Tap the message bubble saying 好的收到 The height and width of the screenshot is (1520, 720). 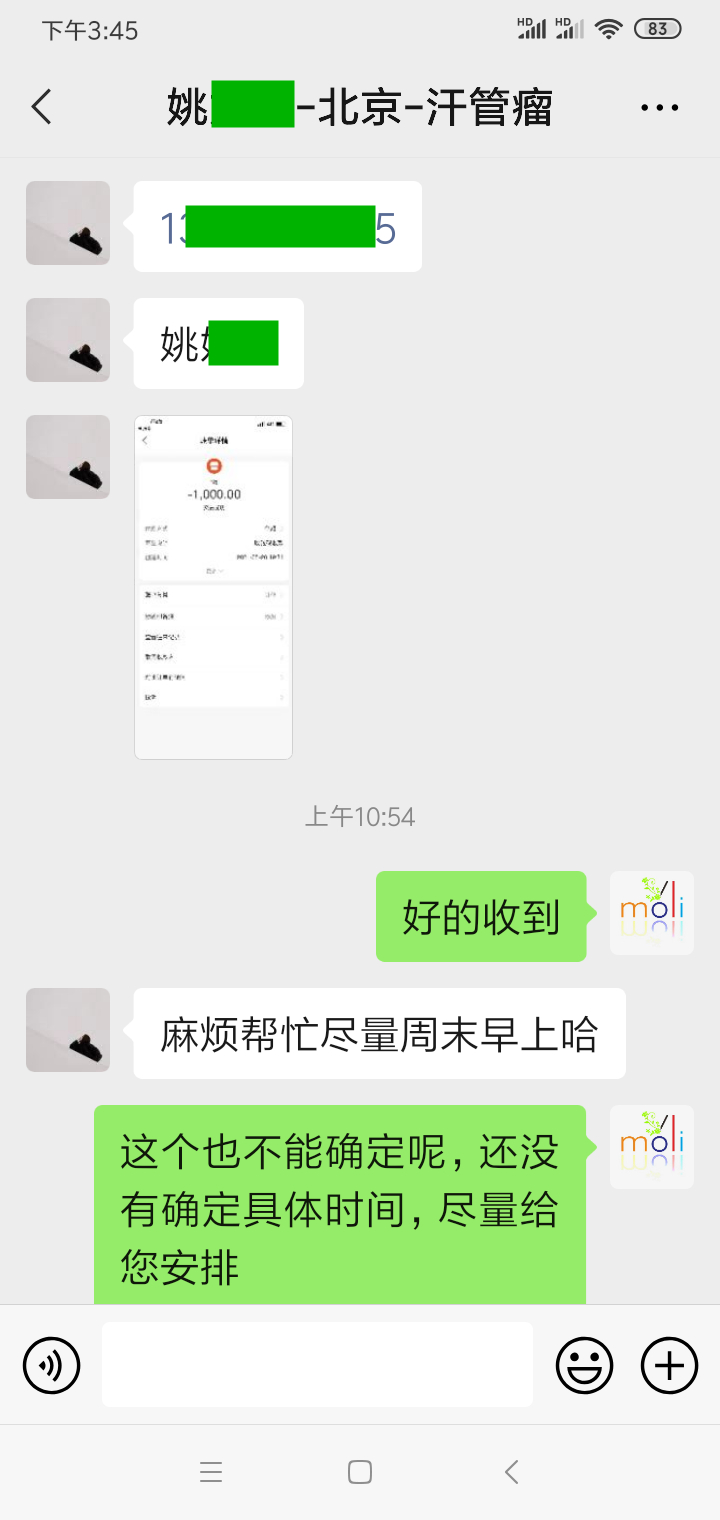(x=481, y=914)
